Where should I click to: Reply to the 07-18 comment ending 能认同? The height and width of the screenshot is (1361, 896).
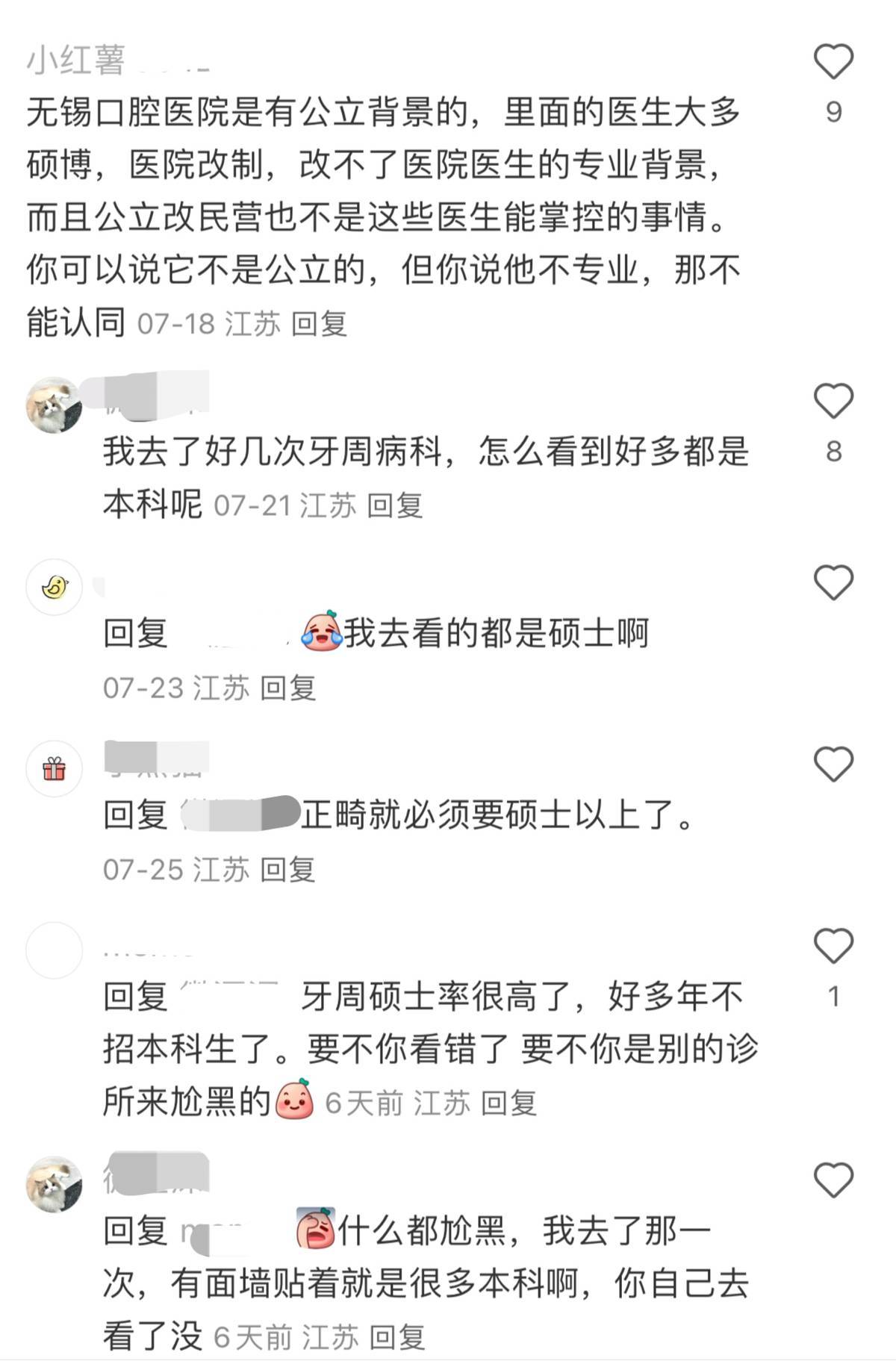tap(319, 325)
